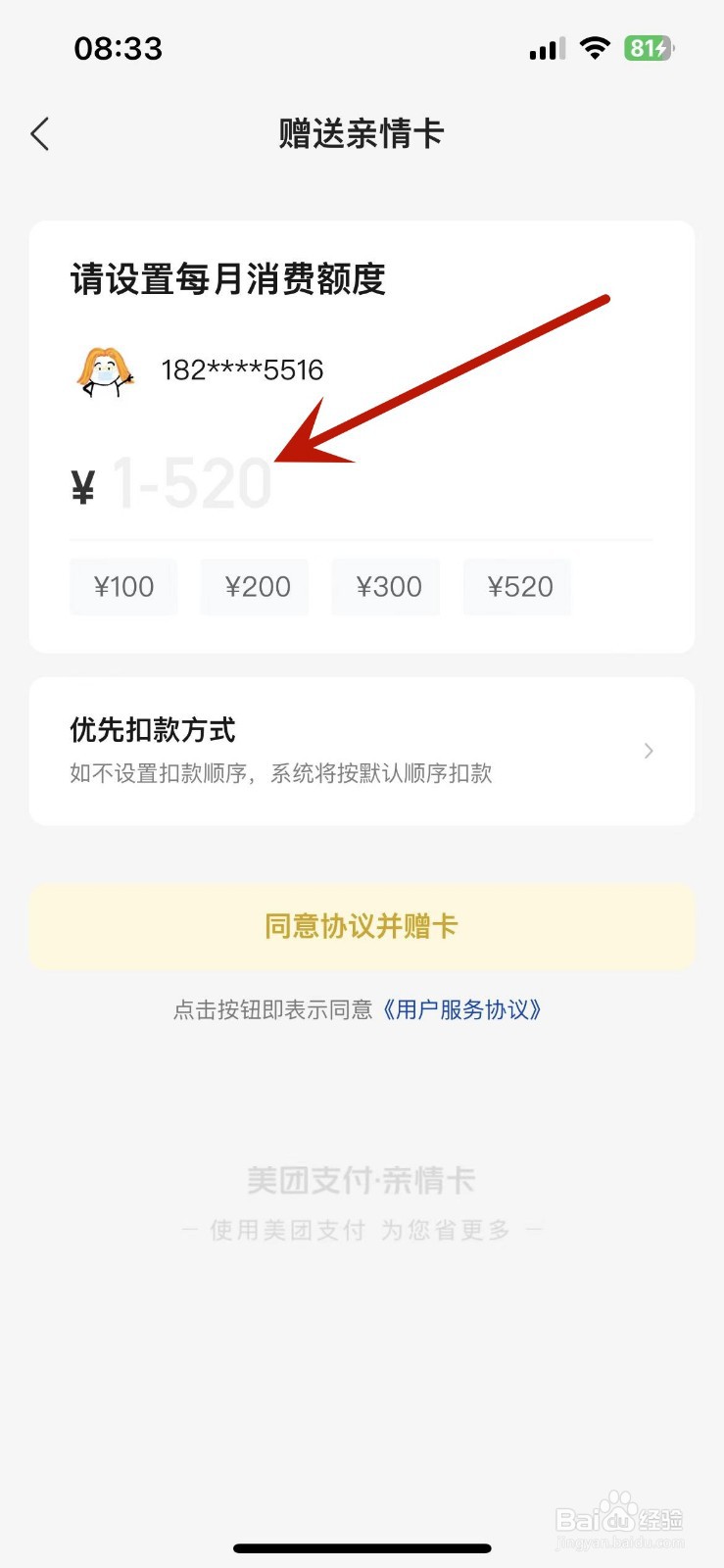Tap the Wi-Fi icon in status bar

click(x=596, y=46)
